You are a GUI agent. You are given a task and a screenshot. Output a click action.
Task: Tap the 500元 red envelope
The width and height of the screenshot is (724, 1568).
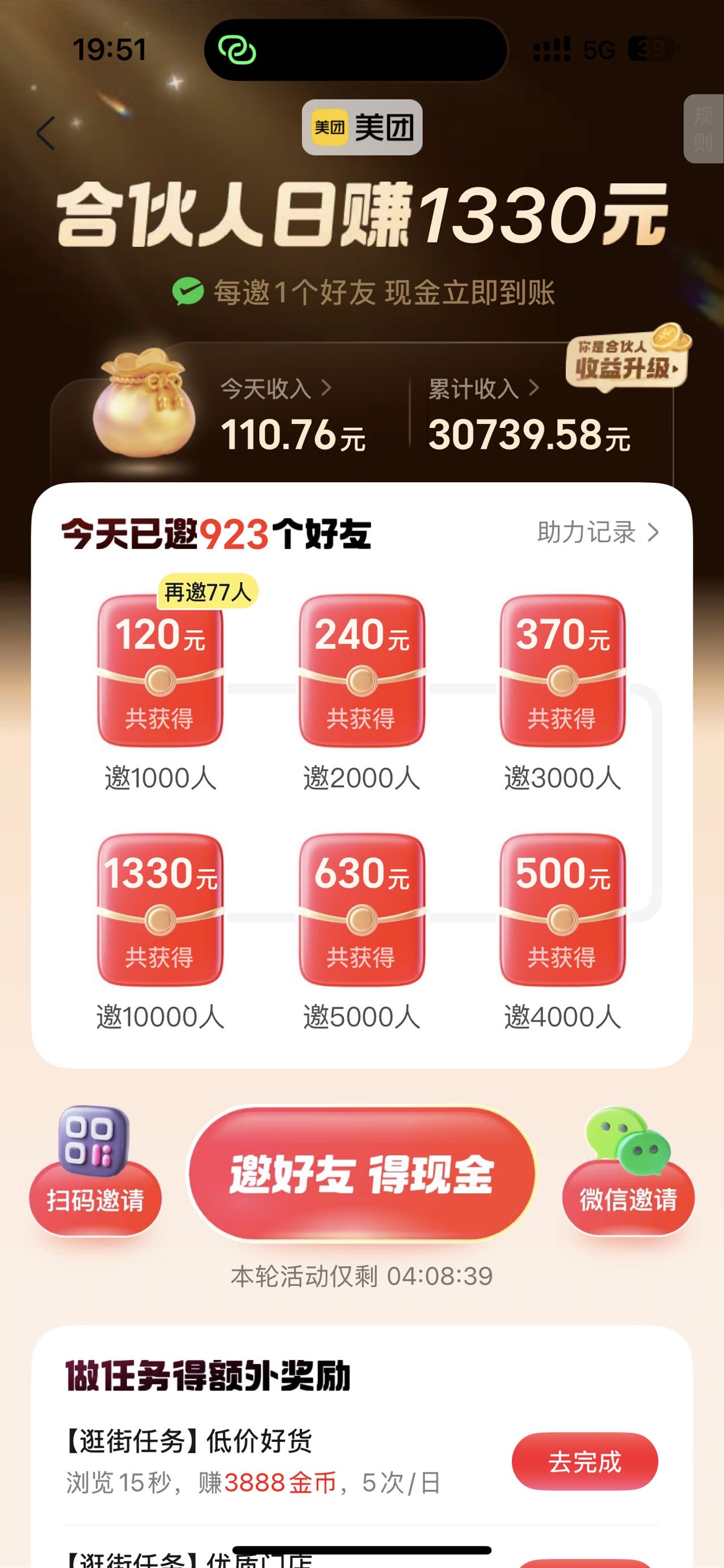pos(562,909)
